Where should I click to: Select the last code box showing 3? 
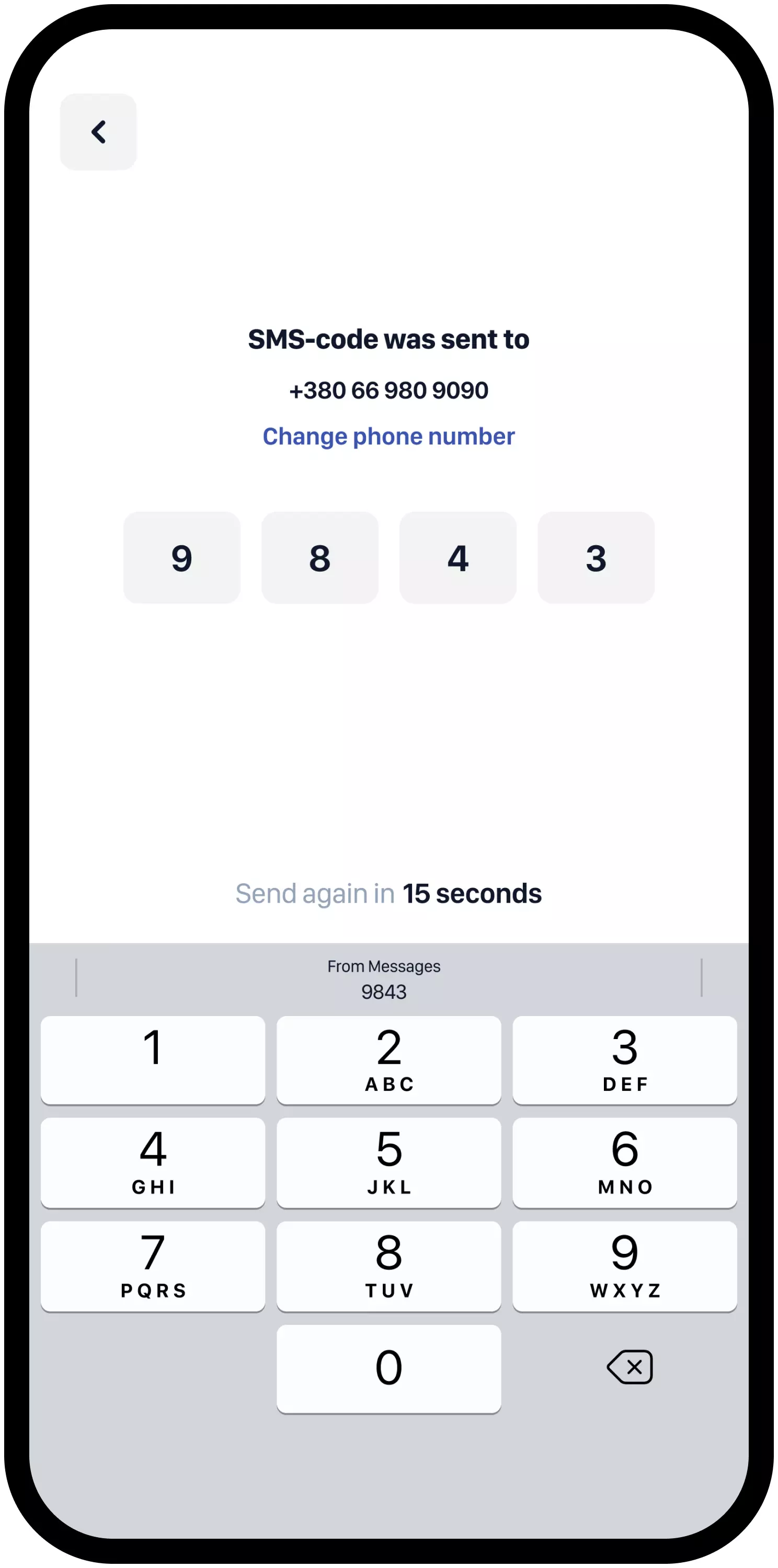point(596,558)
